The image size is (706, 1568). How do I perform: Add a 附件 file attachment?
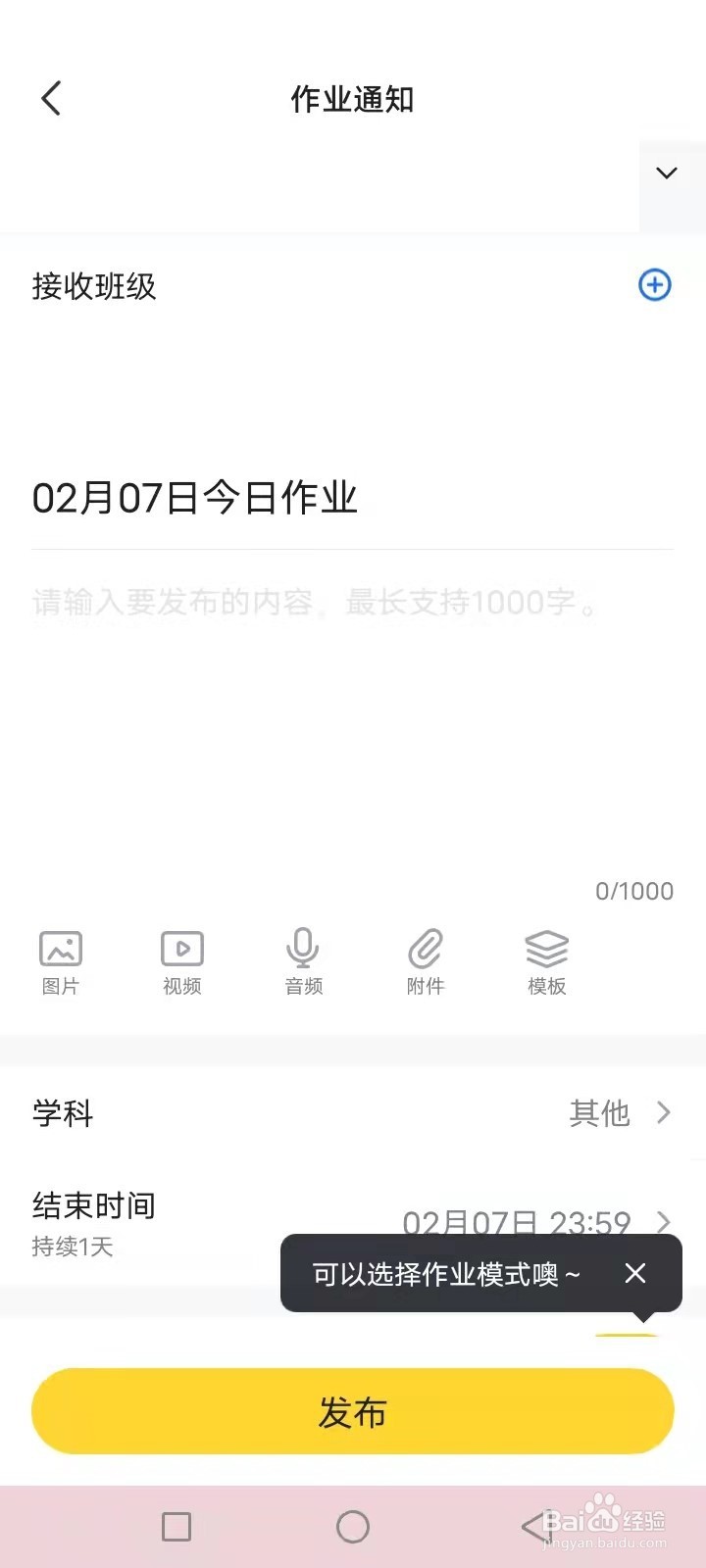coord(426,960)
